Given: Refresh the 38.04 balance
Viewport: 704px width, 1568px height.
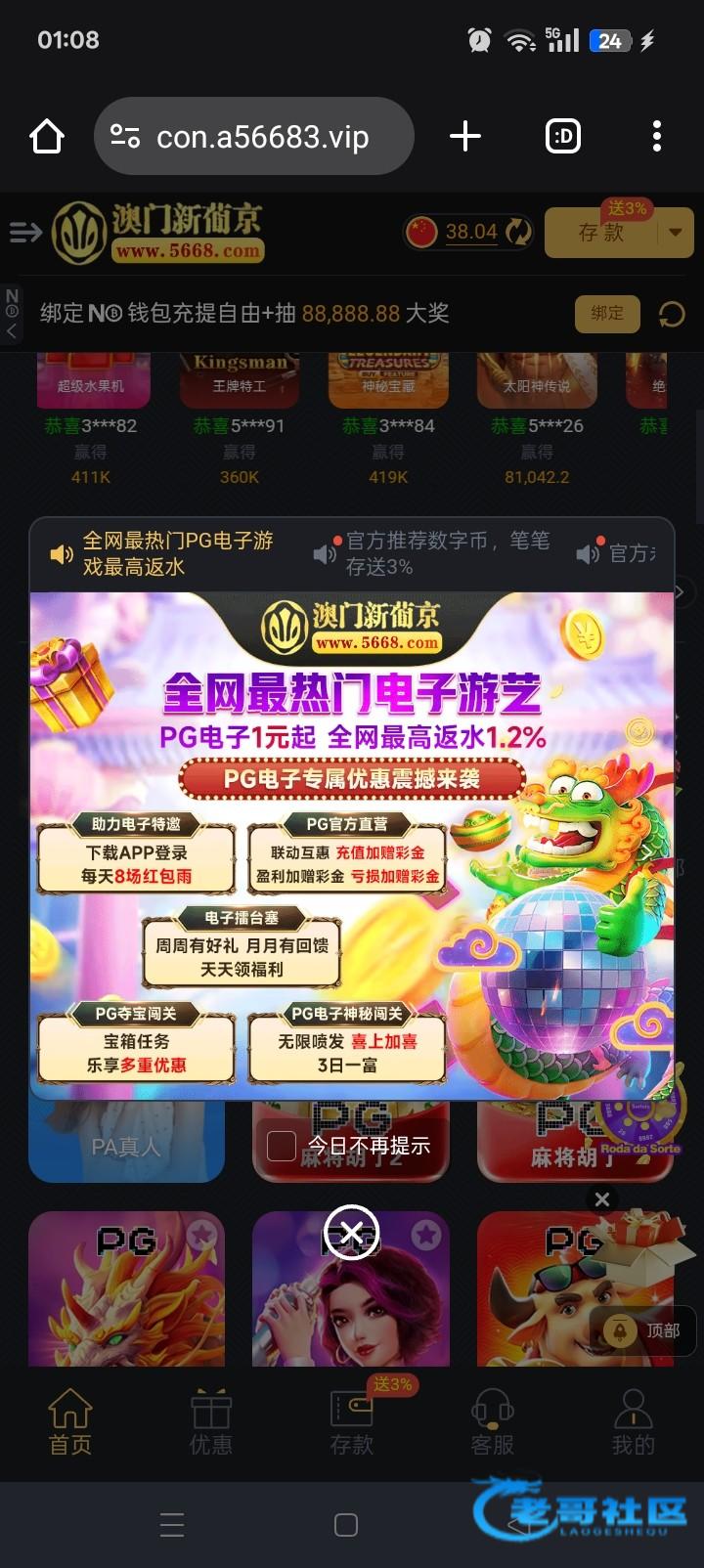Looking at the screenshot, I should click(x=518, y=232).
